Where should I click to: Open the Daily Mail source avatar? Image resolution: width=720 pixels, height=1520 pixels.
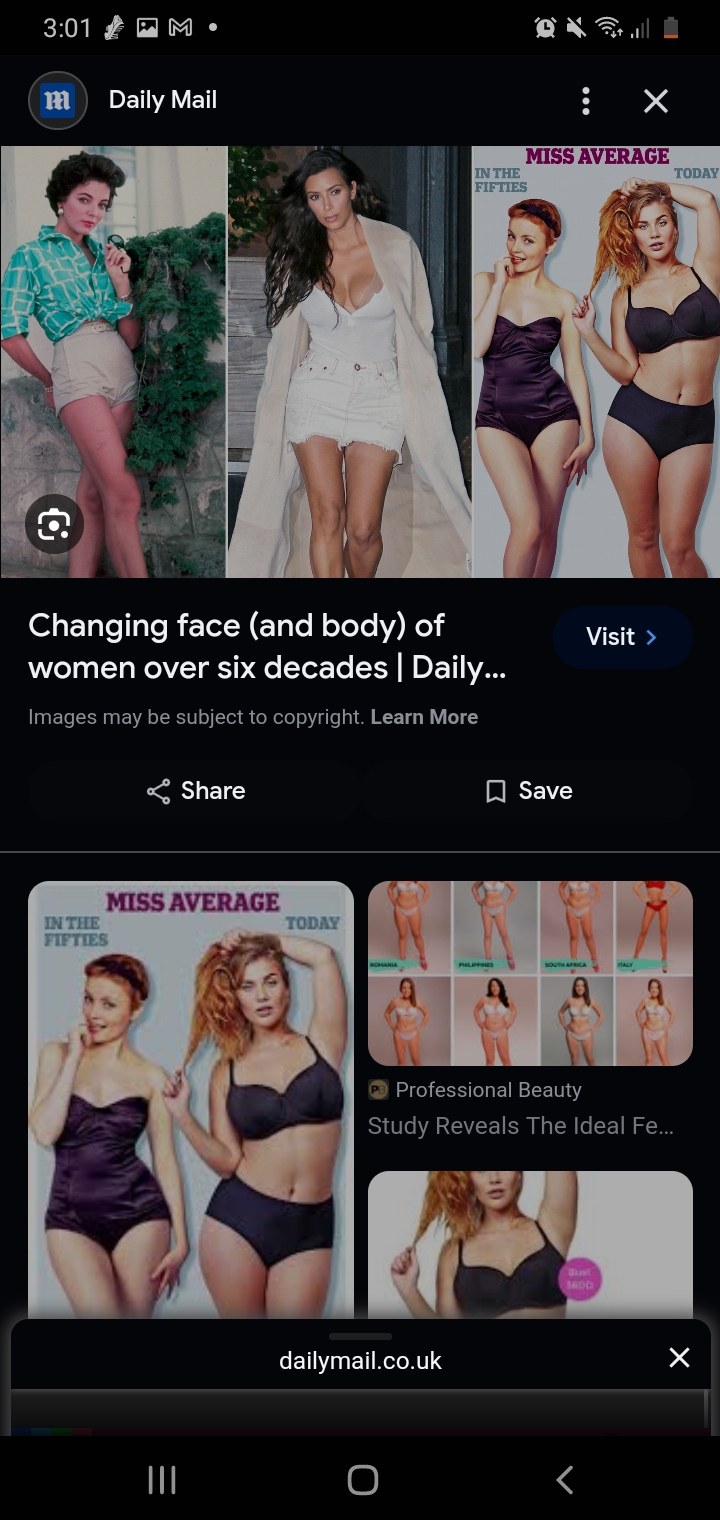tap(58, 101)
